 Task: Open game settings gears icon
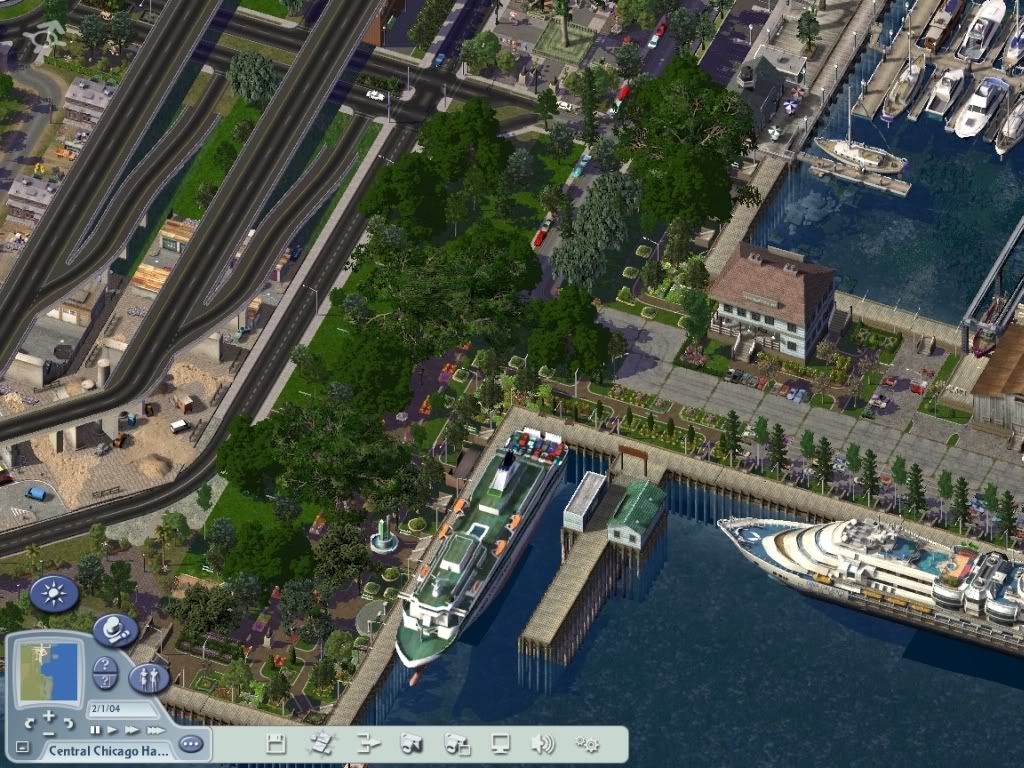click(x=587, y=743)
